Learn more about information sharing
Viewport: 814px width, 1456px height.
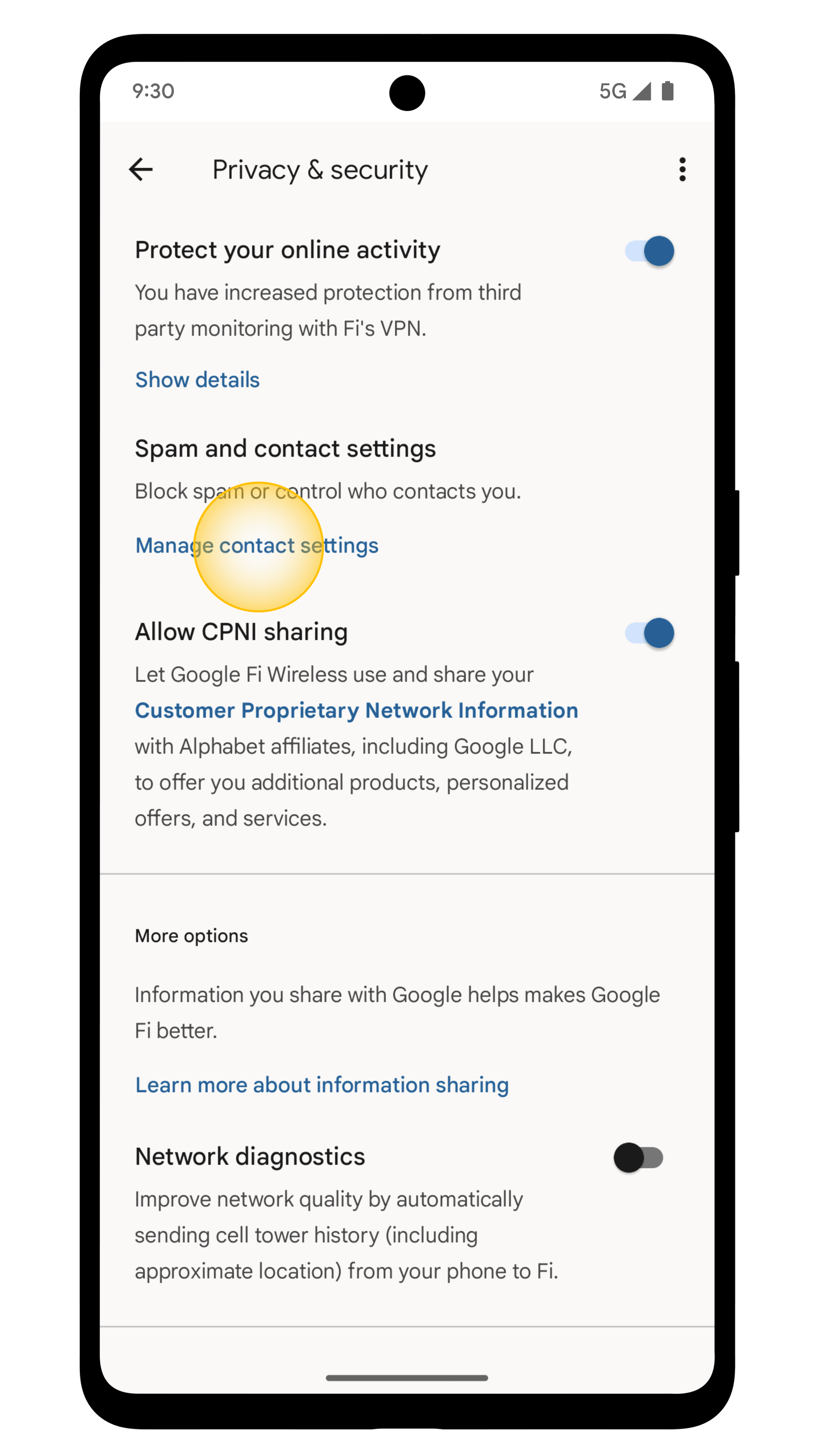[322, 1085]
